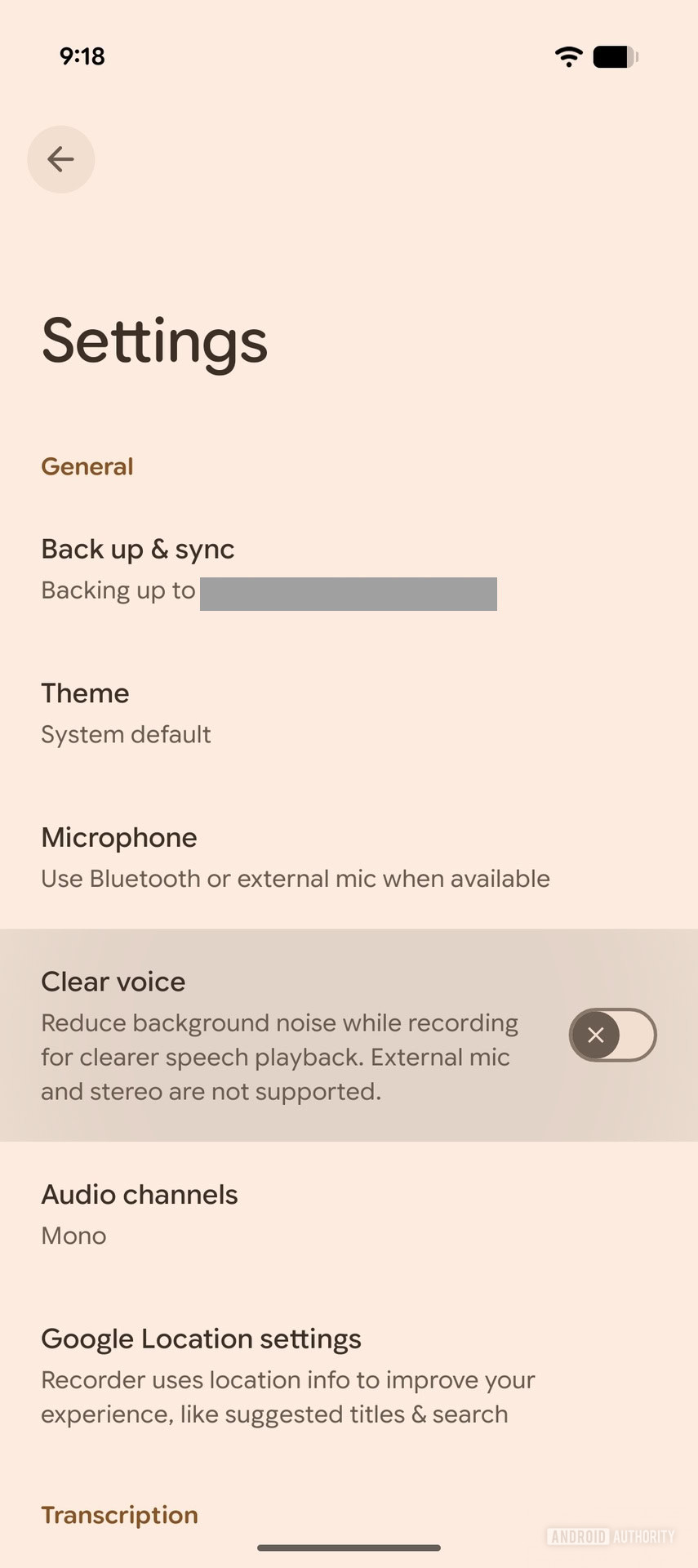Open the Theme setting

(x=245, y=713)
